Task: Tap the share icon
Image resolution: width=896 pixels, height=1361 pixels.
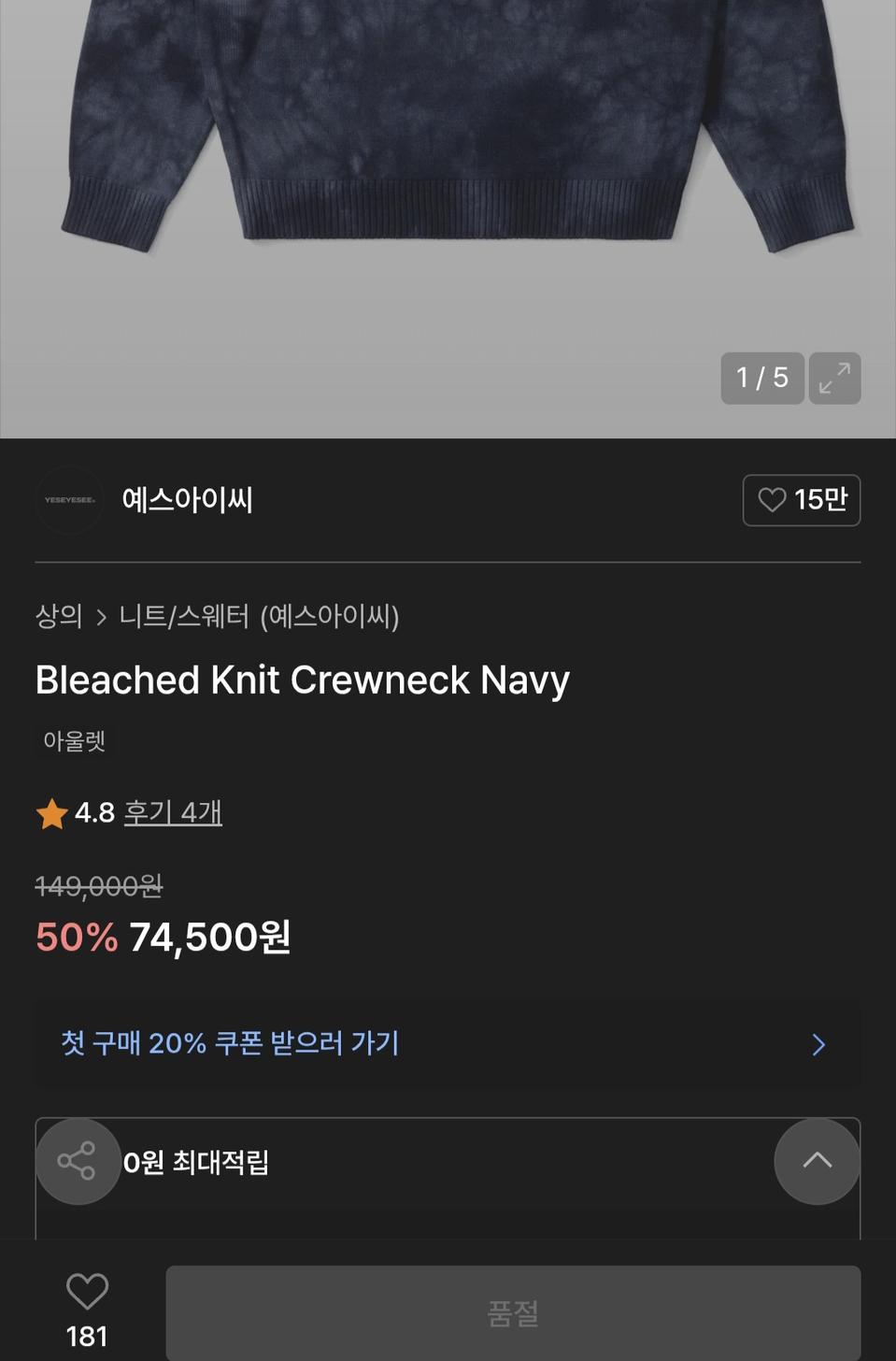Action: click(78, 1161)
